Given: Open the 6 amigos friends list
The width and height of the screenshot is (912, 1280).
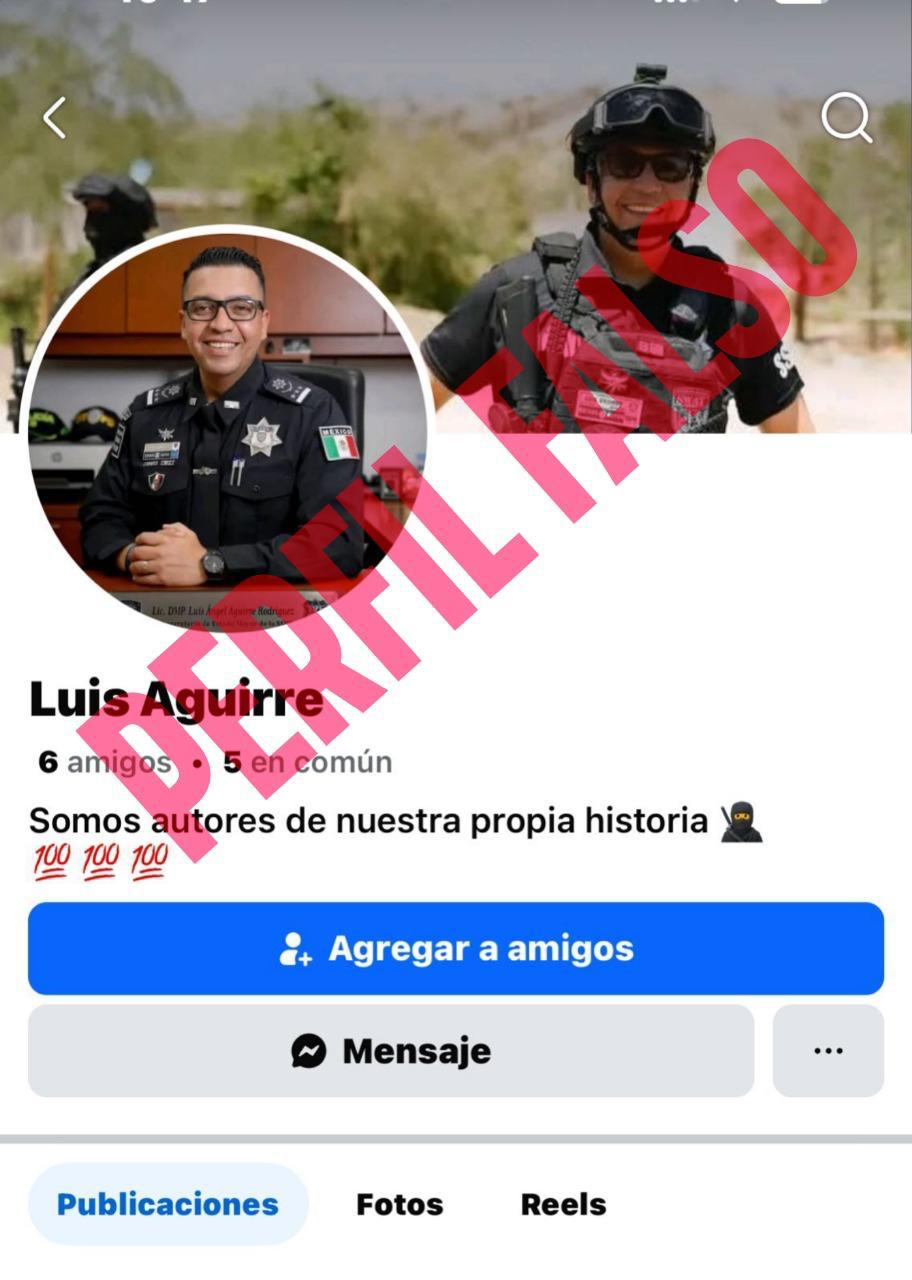Looking at the screenshot, I should click(x=104, y=762).
